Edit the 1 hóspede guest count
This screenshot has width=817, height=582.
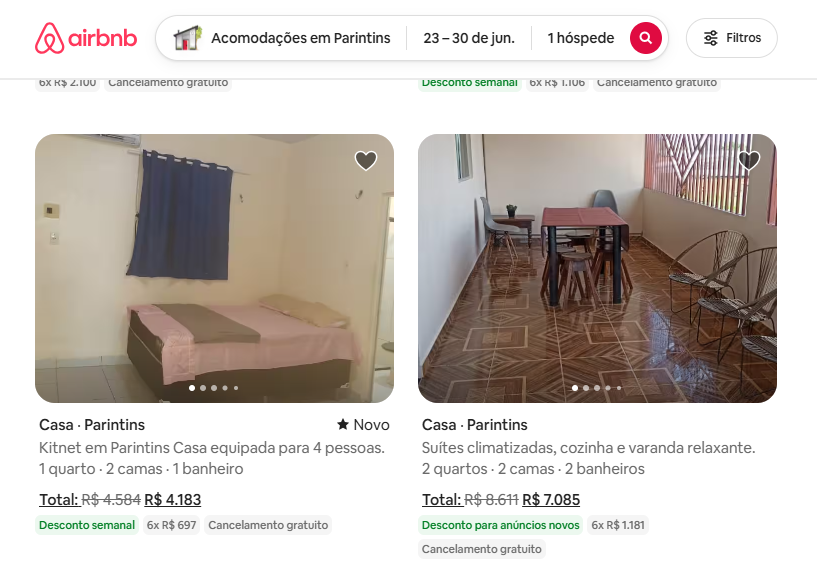tap(580, 38)
